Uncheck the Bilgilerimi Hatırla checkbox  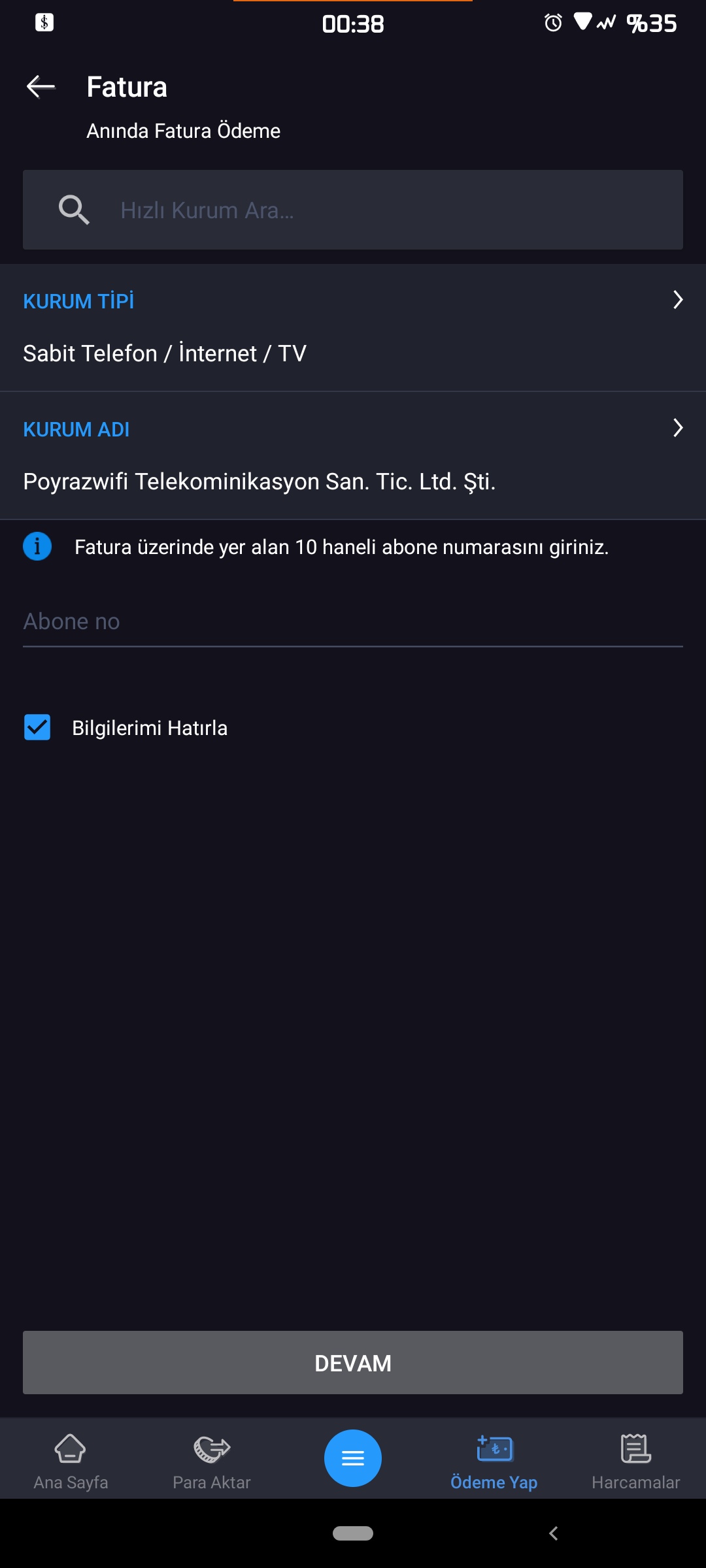(37, 727)
